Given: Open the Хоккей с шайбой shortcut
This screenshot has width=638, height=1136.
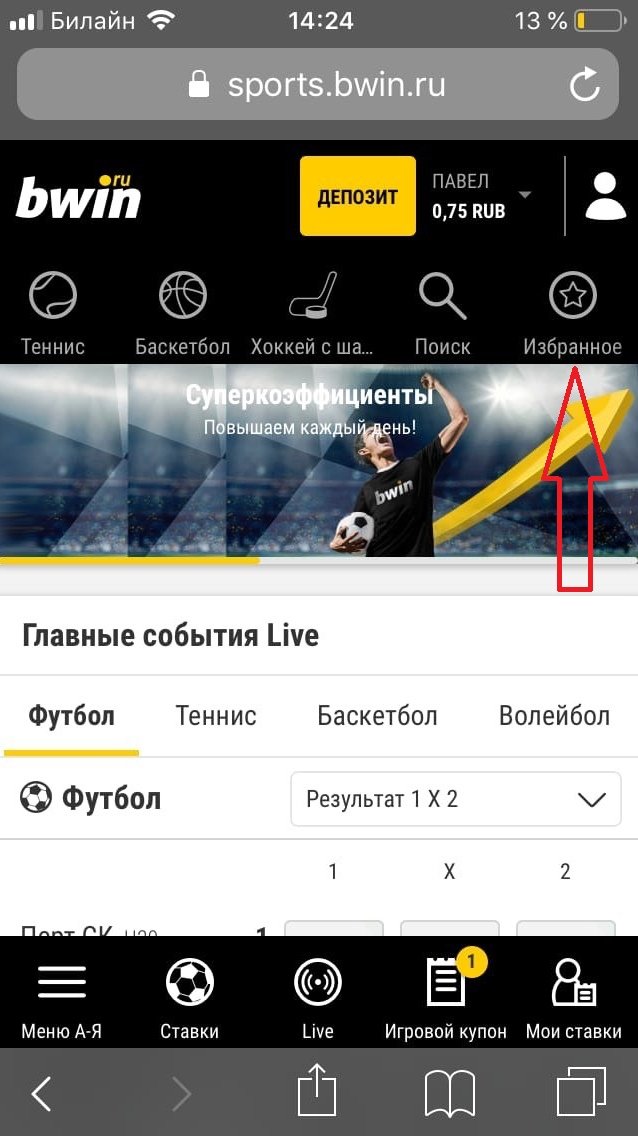Looking at the screenshot, I should 312,314.
